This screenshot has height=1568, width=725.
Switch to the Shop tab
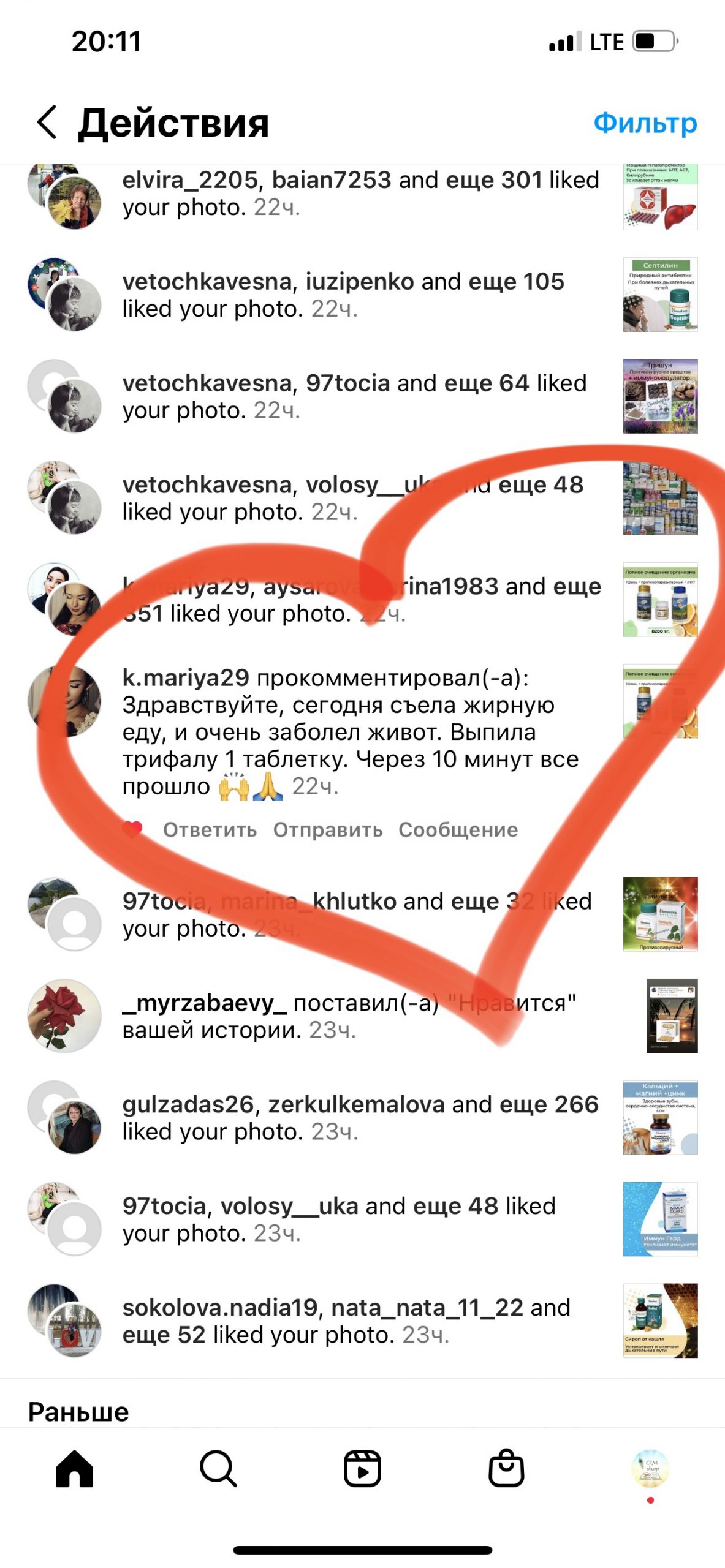tap(506, 1468)
